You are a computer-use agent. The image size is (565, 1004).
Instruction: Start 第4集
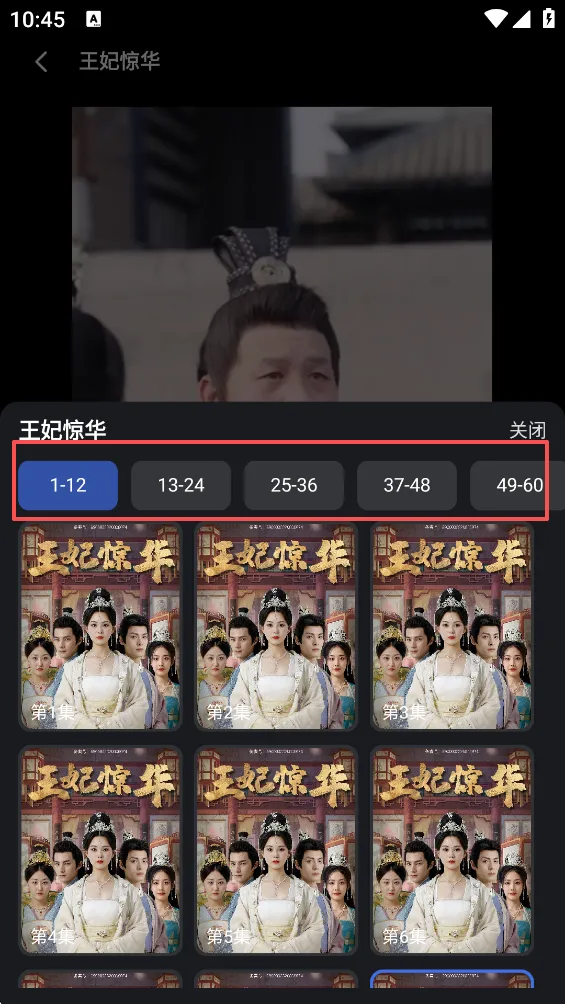coord(100,850)
